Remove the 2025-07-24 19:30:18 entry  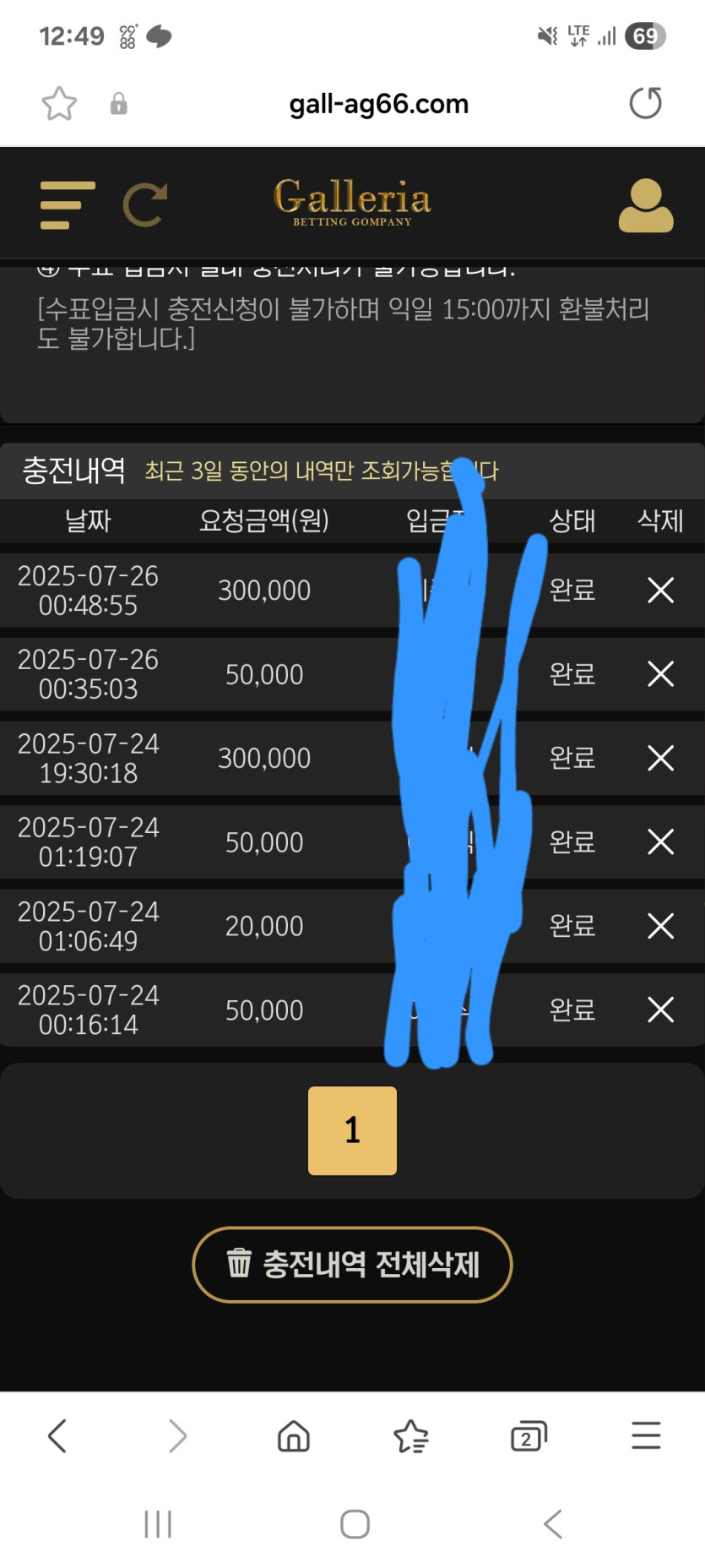(x=660, y=758)
